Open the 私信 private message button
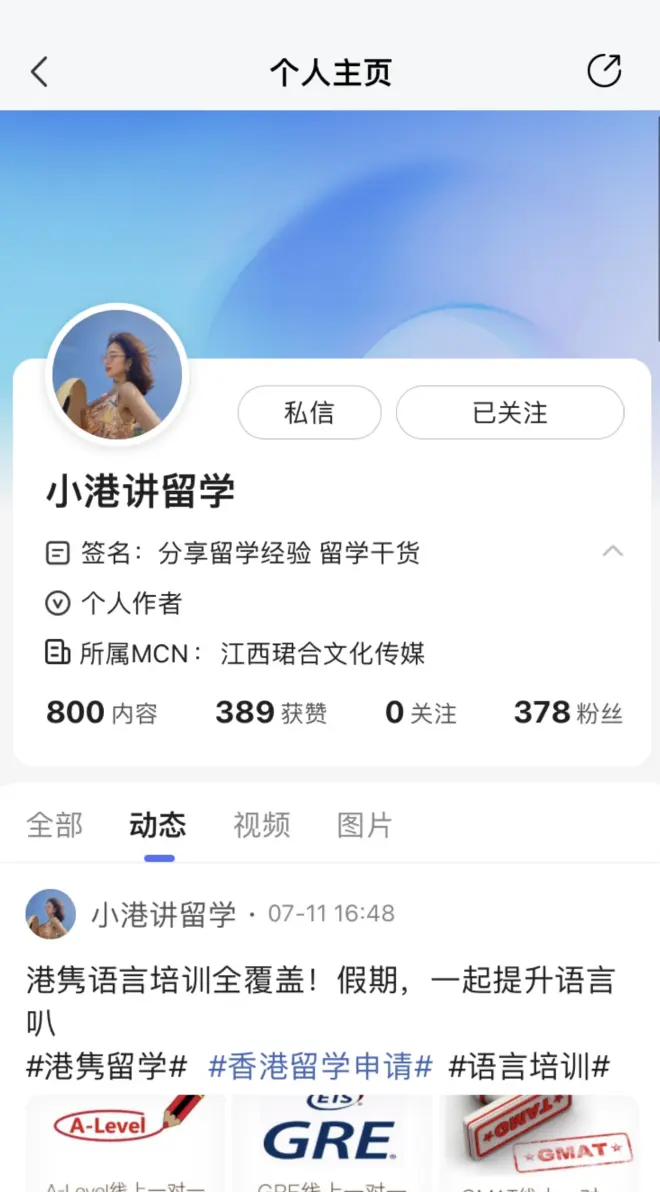The width and height of the screenshot is (660, 1192). click(309, 413)
